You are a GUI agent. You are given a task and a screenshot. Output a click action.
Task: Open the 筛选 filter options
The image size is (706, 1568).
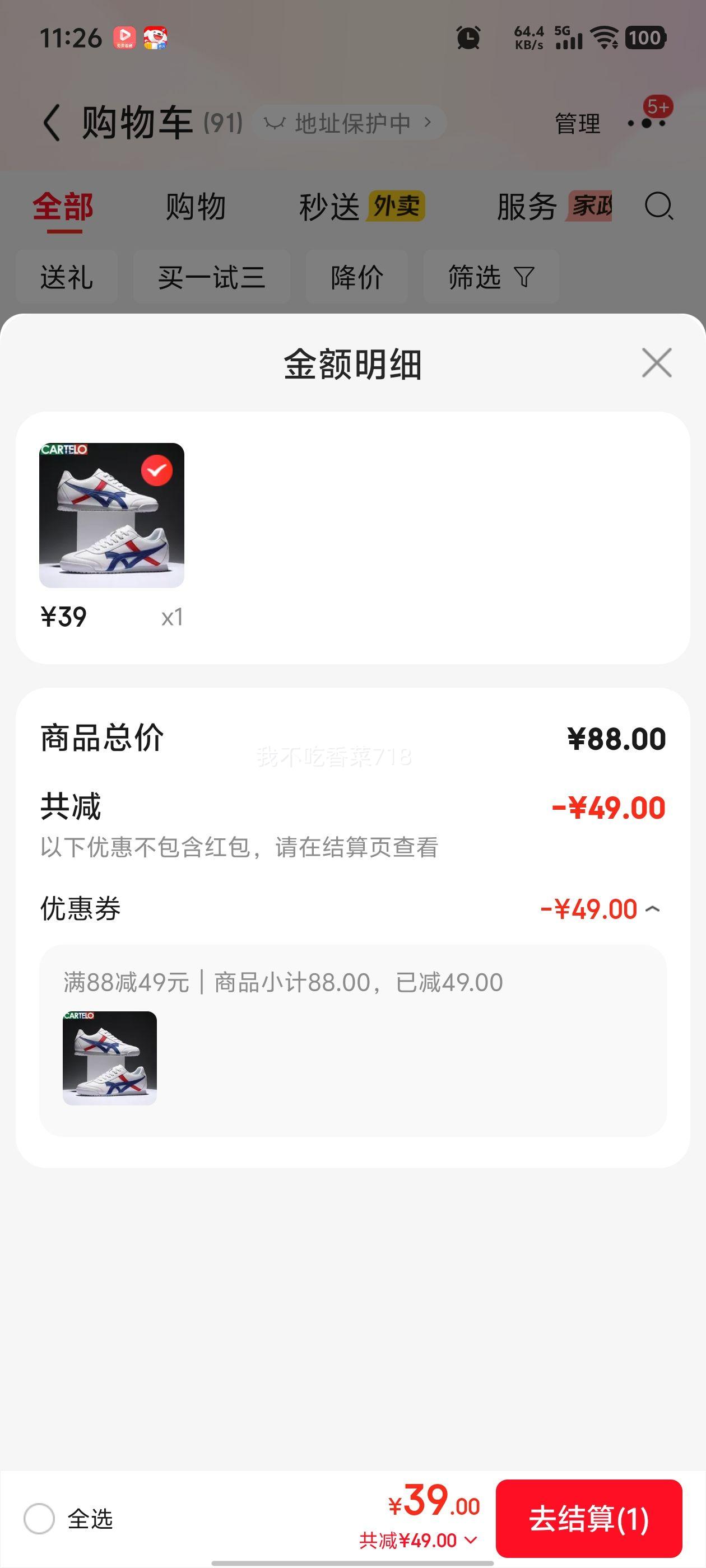pos(491,277)
